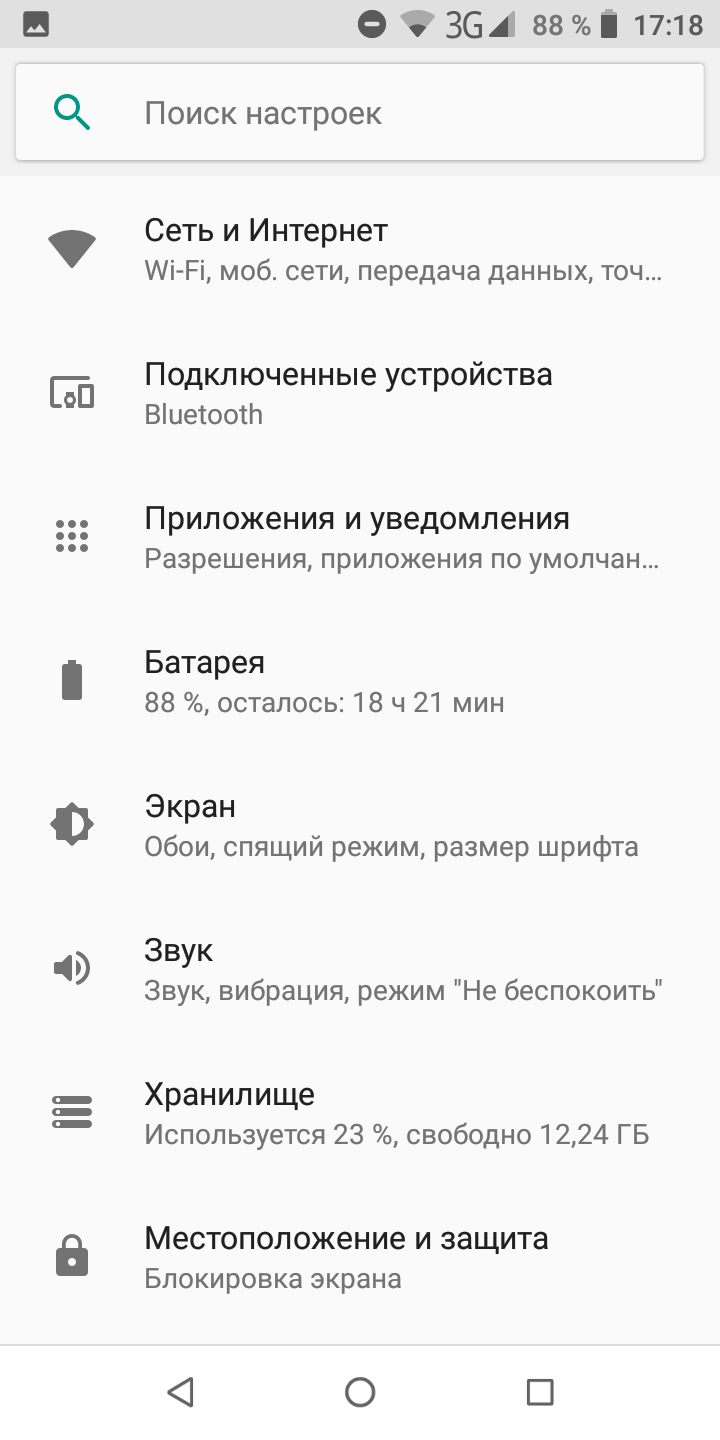Open Местоположение и защита
720x1440 pixels.
click(360, 1257)
